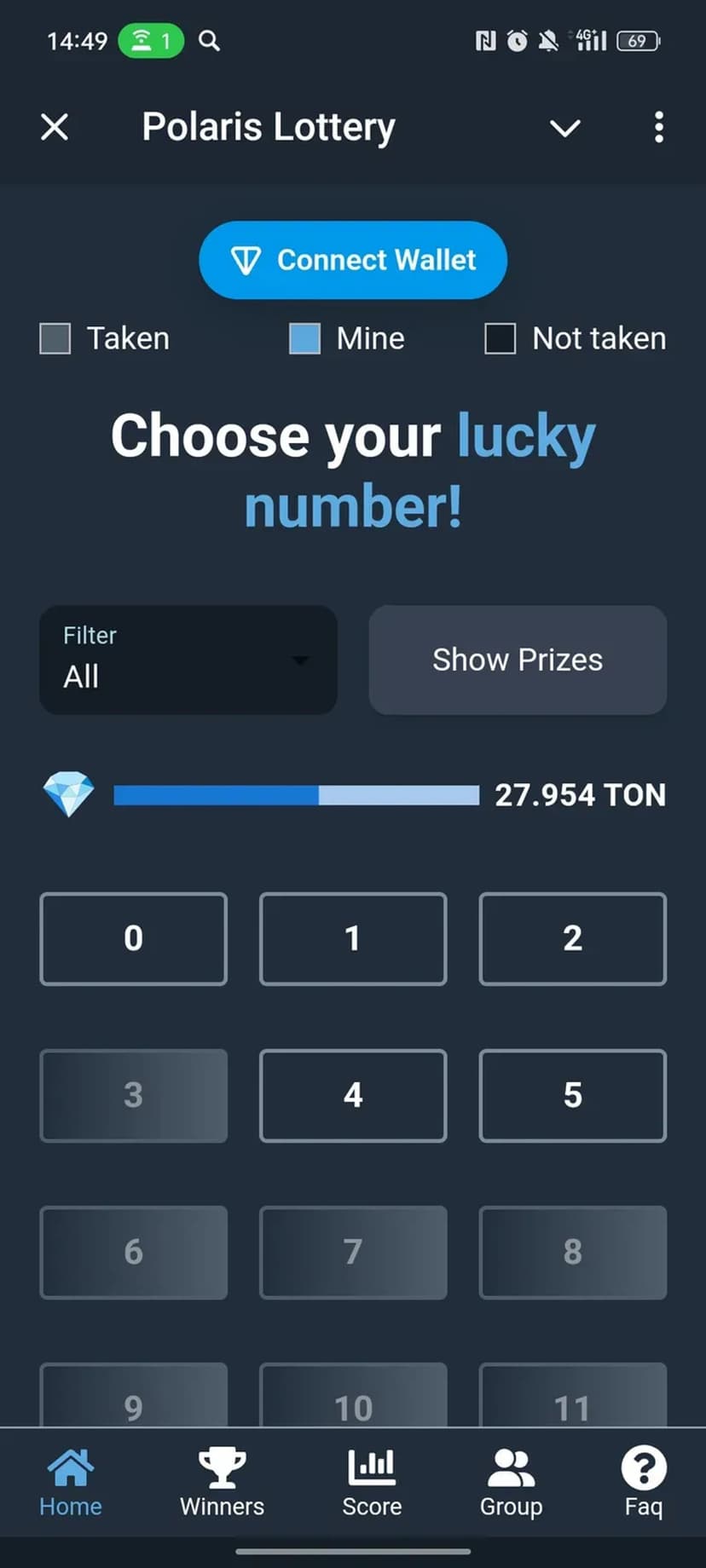Tap Connect Wallet button
Image resolution: width=706 pixels, height=1568 pixels.
[353, 260]
